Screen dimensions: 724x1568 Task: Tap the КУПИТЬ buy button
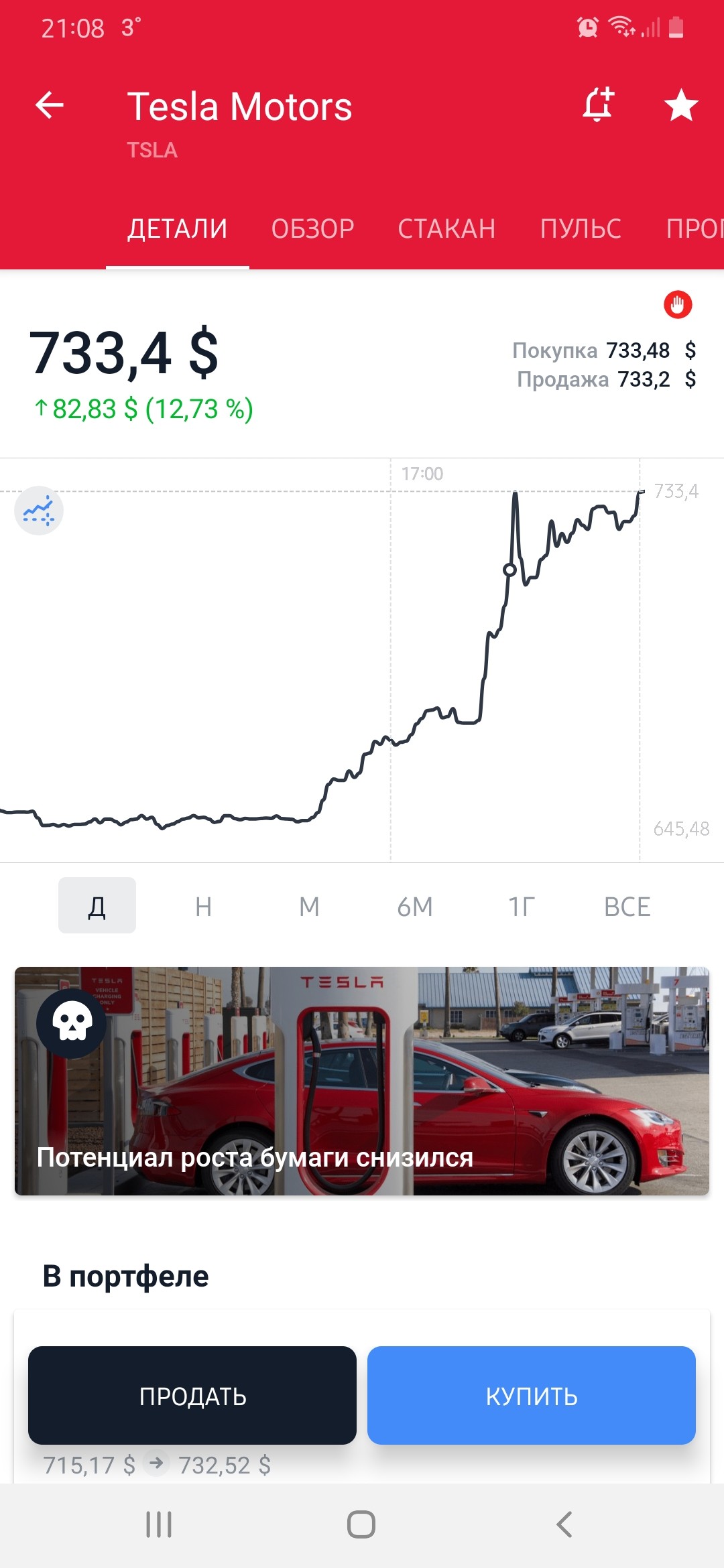532,1396
